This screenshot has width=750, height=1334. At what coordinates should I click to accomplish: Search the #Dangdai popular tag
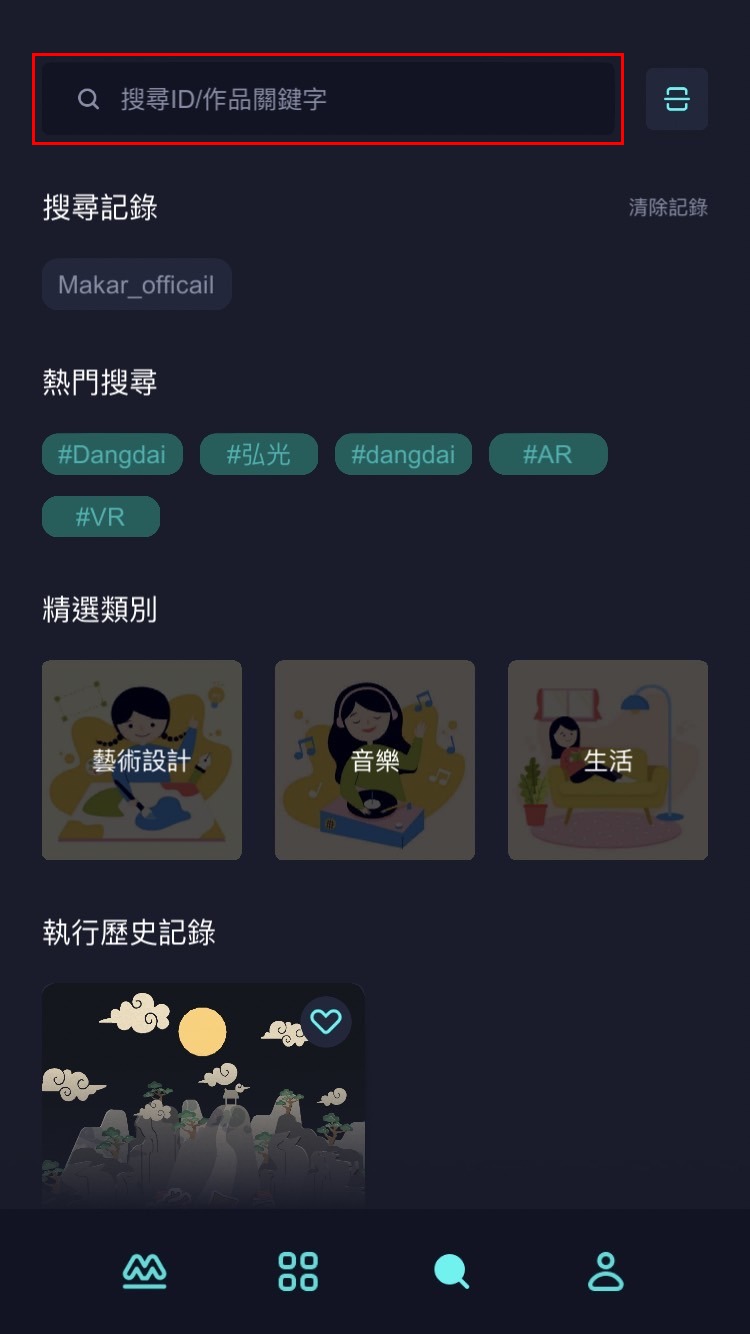click(x=112, y=454)
